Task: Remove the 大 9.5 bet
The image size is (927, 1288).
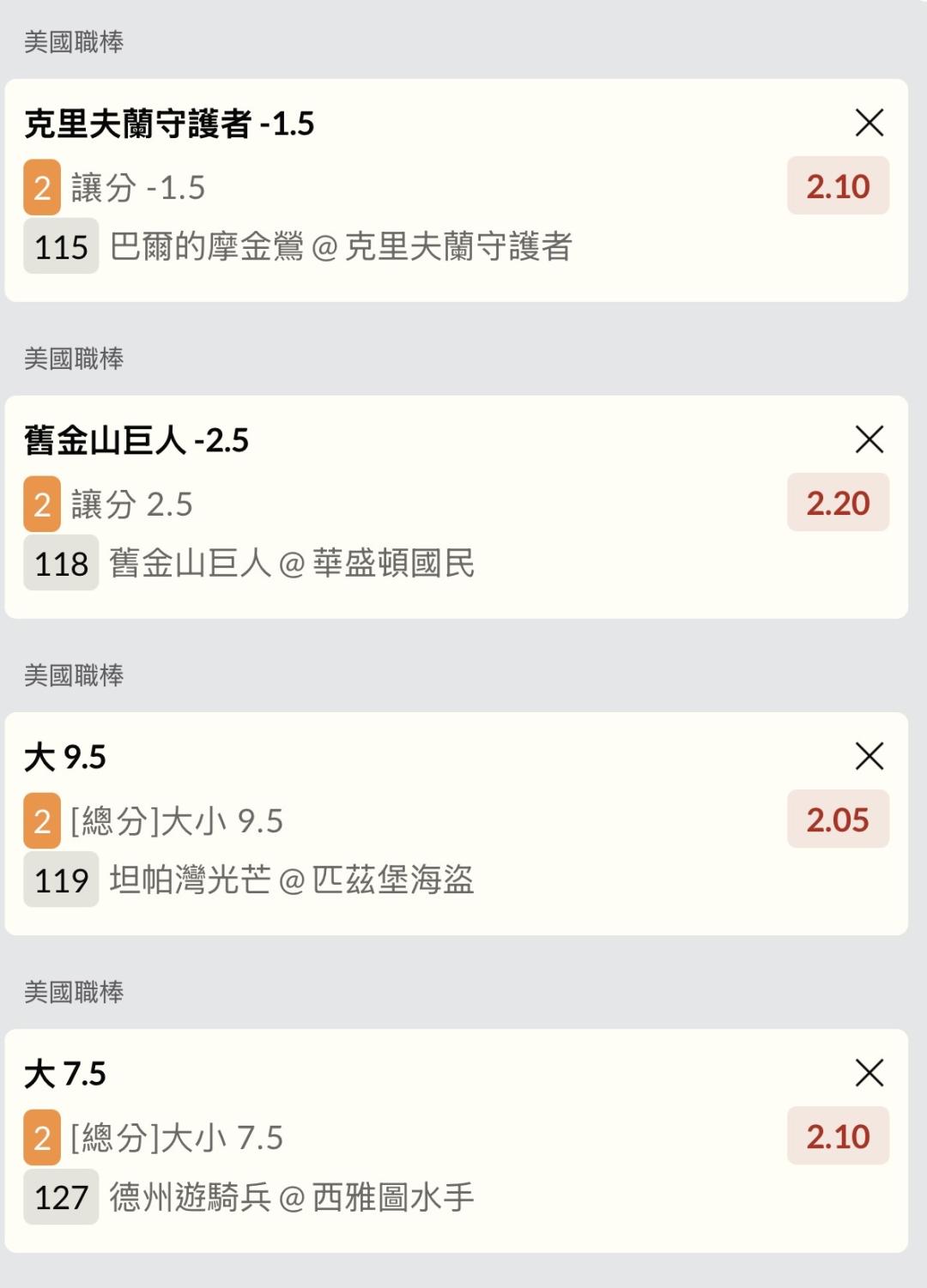Action: coord(869,756)
